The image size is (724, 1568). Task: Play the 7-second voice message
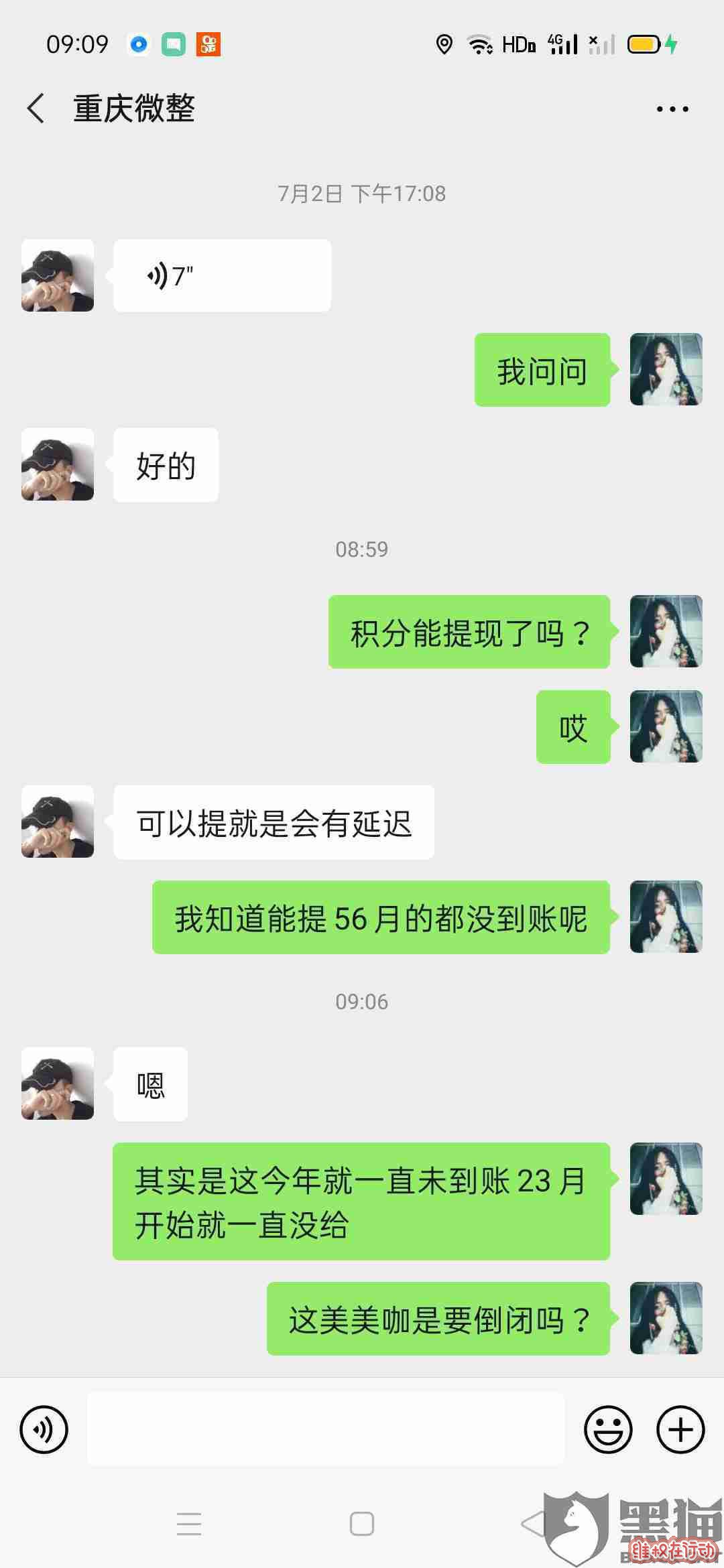coord(222,275)
